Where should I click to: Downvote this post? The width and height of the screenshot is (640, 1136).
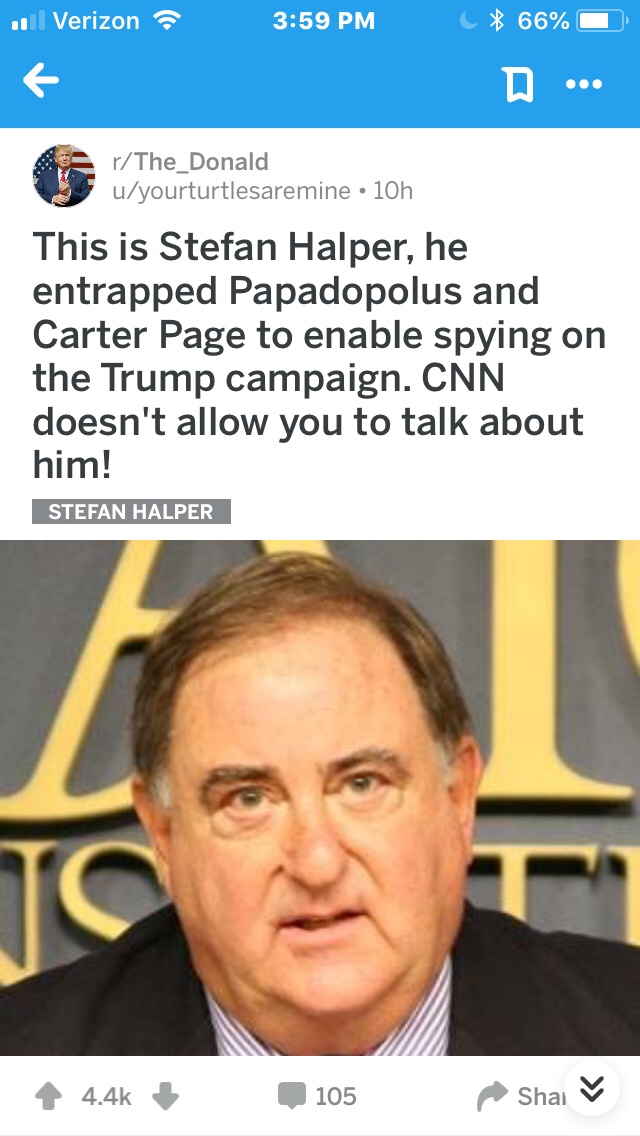click(x=164, y=1097)
